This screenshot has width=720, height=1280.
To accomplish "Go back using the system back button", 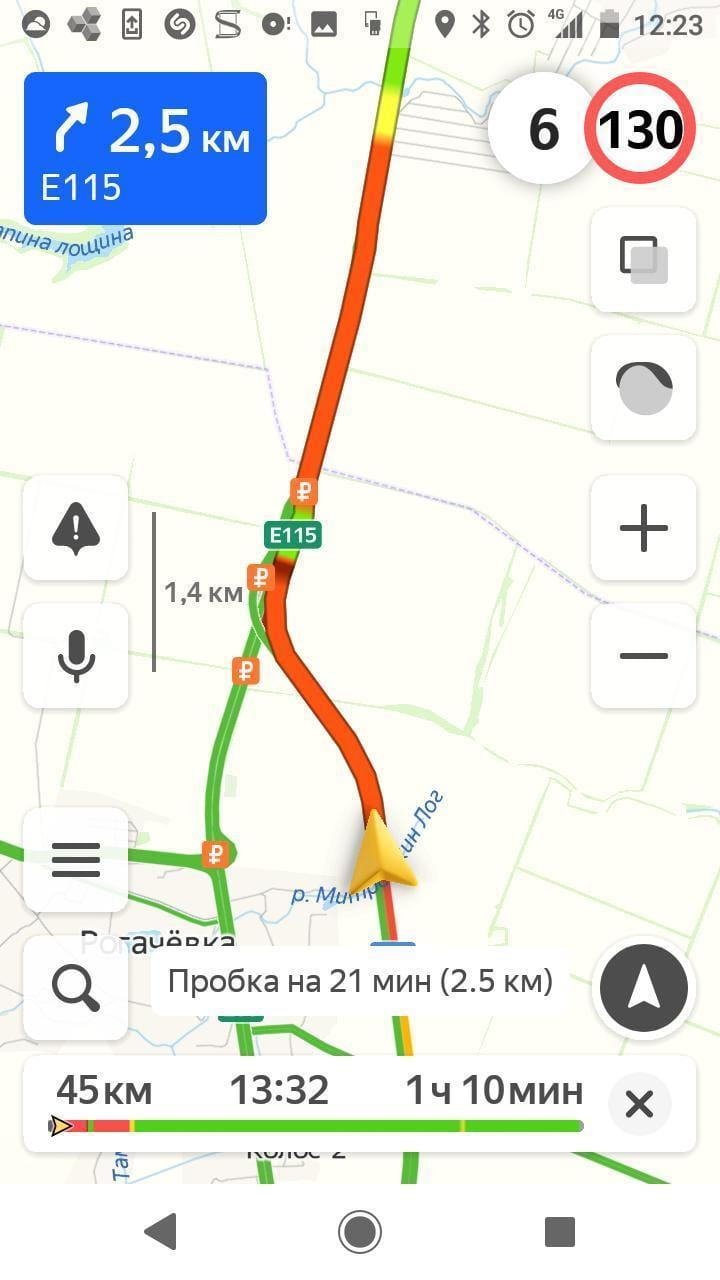I will point(161,1232).
